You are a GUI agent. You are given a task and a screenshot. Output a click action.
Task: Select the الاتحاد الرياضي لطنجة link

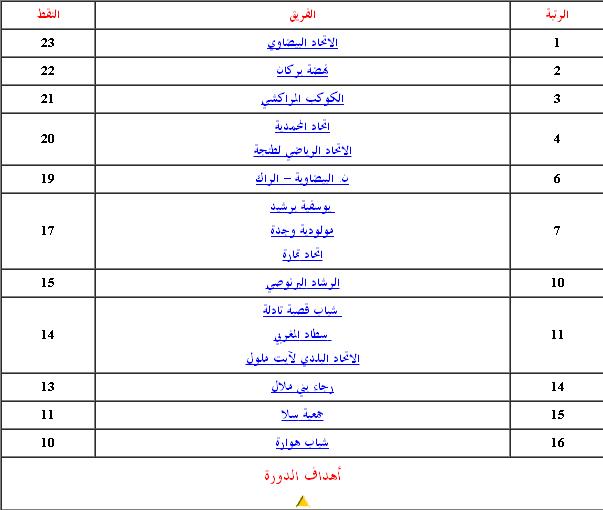click(302, 151)
